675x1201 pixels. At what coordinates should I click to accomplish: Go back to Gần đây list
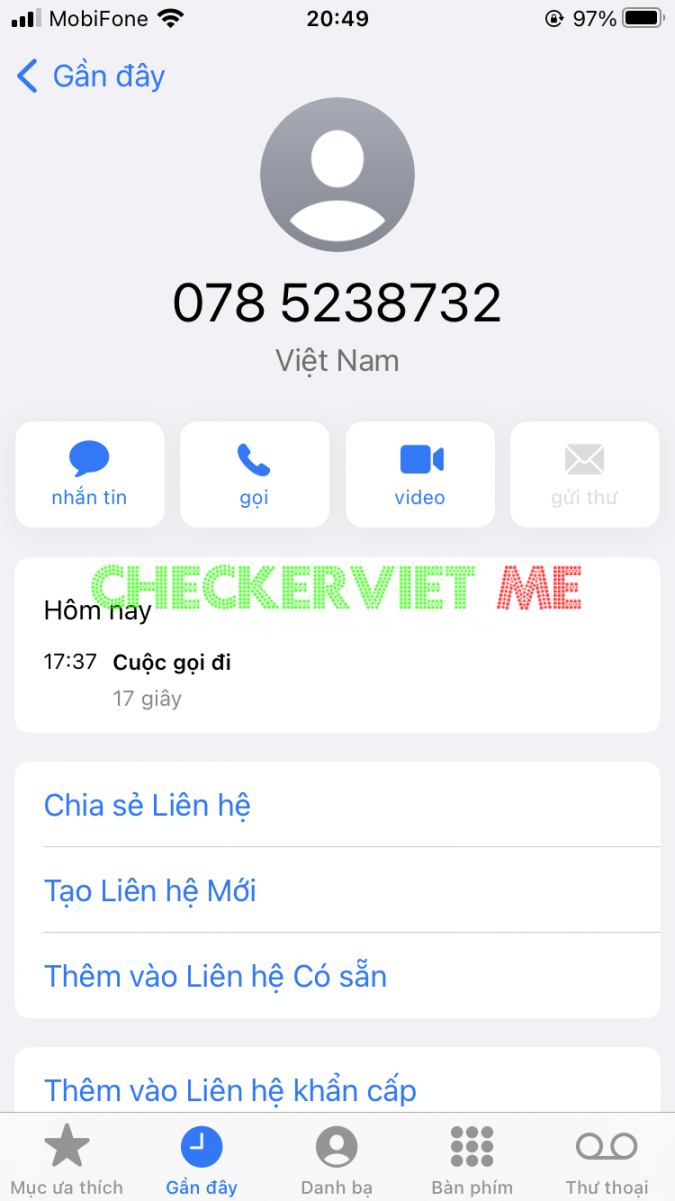click(90, 77)
